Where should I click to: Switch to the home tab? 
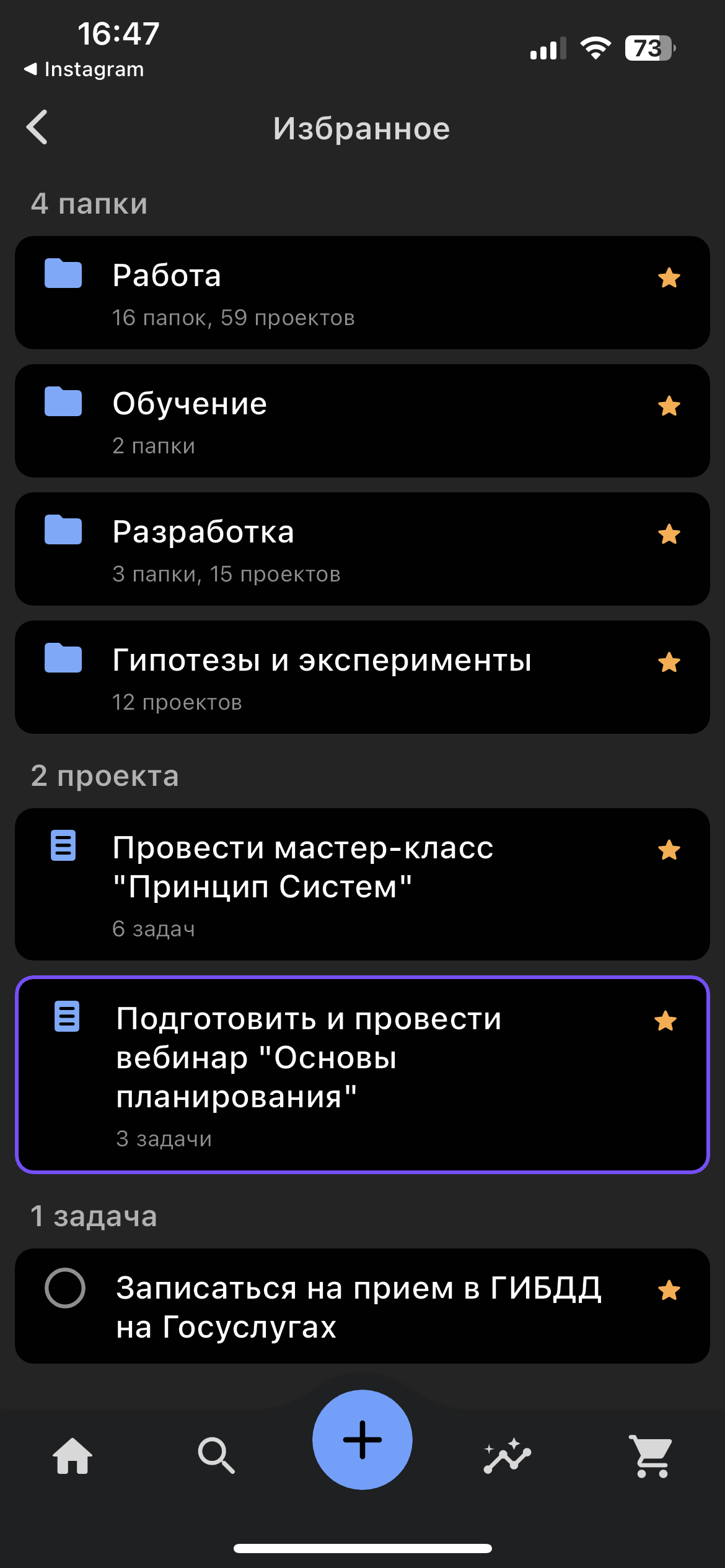tap(72, 1455)
